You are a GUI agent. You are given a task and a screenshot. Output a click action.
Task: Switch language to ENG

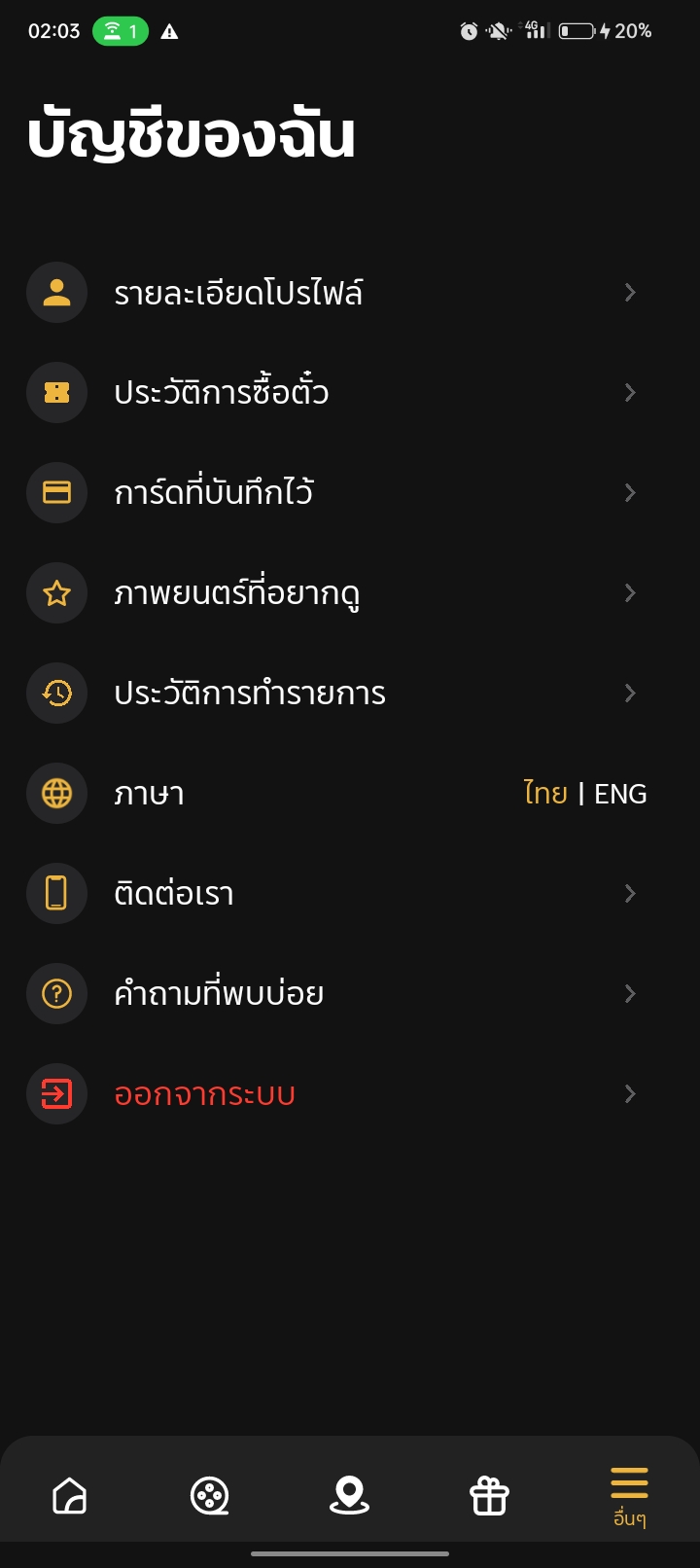point(620,794)
